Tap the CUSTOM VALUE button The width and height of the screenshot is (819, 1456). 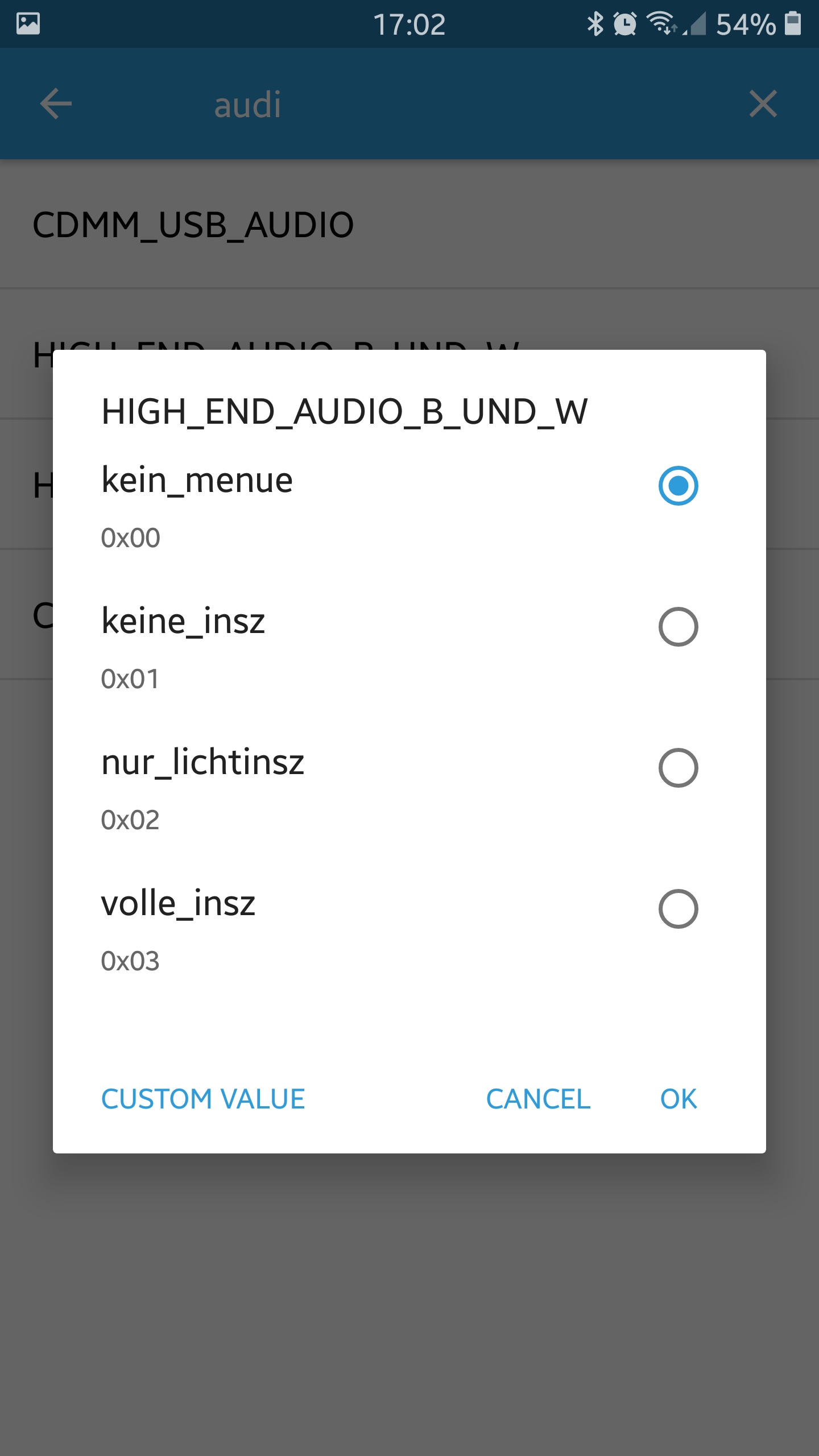203,1099
